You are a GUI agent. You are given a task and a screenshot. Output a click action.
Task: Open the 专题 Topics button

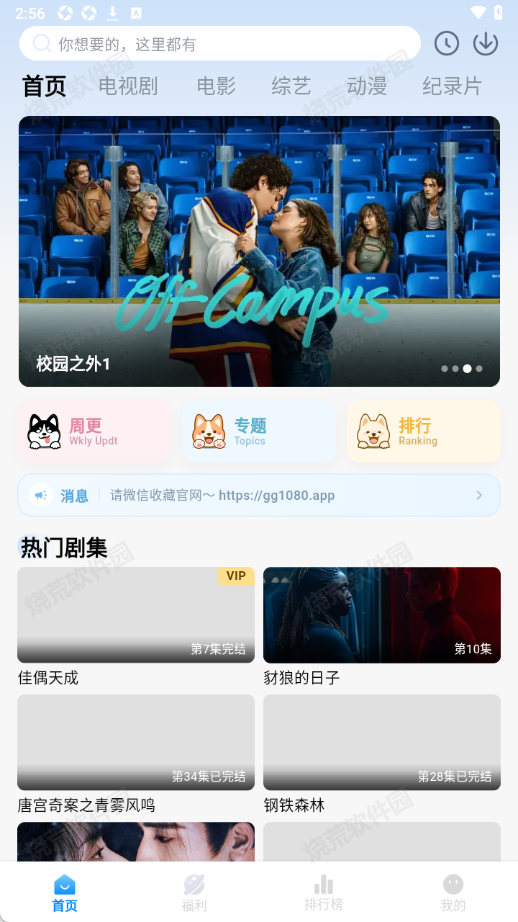[x=259, y=431]
